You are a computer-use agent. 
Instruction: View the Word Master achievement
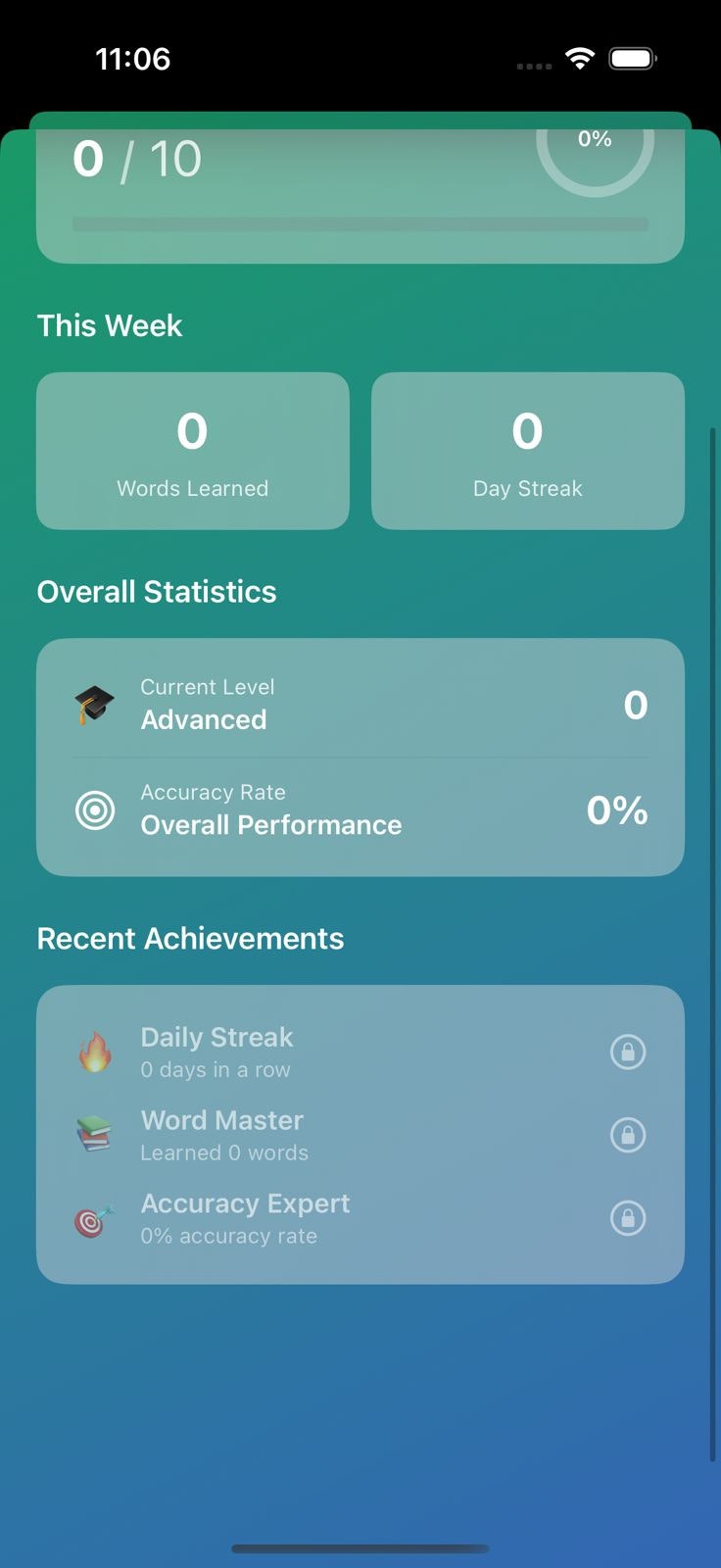(360, 1135)
